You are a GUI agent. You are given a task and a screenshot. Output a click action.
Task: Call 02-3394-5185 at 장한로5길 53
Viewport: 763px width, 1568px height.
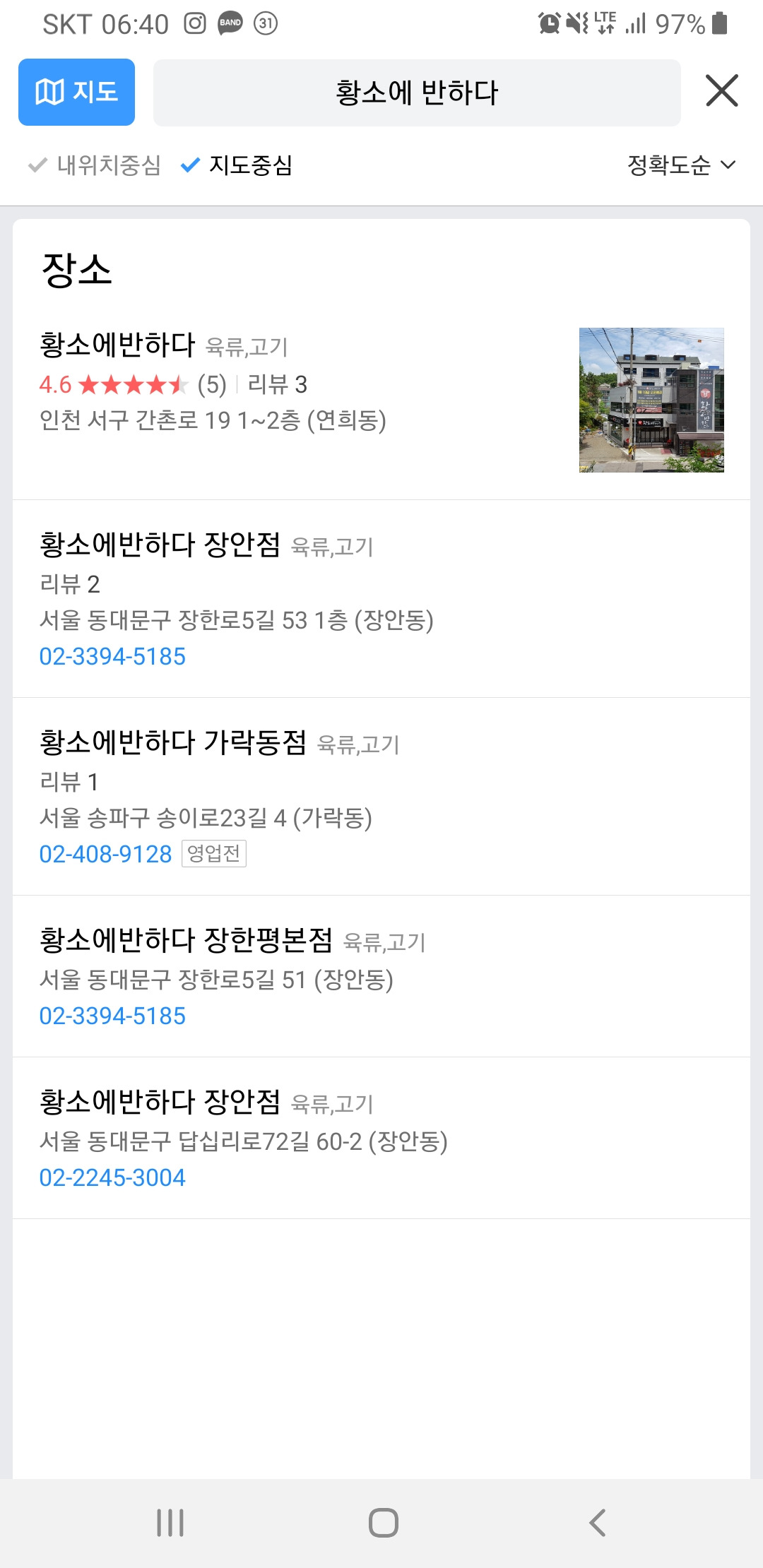[x=112, y=656]
